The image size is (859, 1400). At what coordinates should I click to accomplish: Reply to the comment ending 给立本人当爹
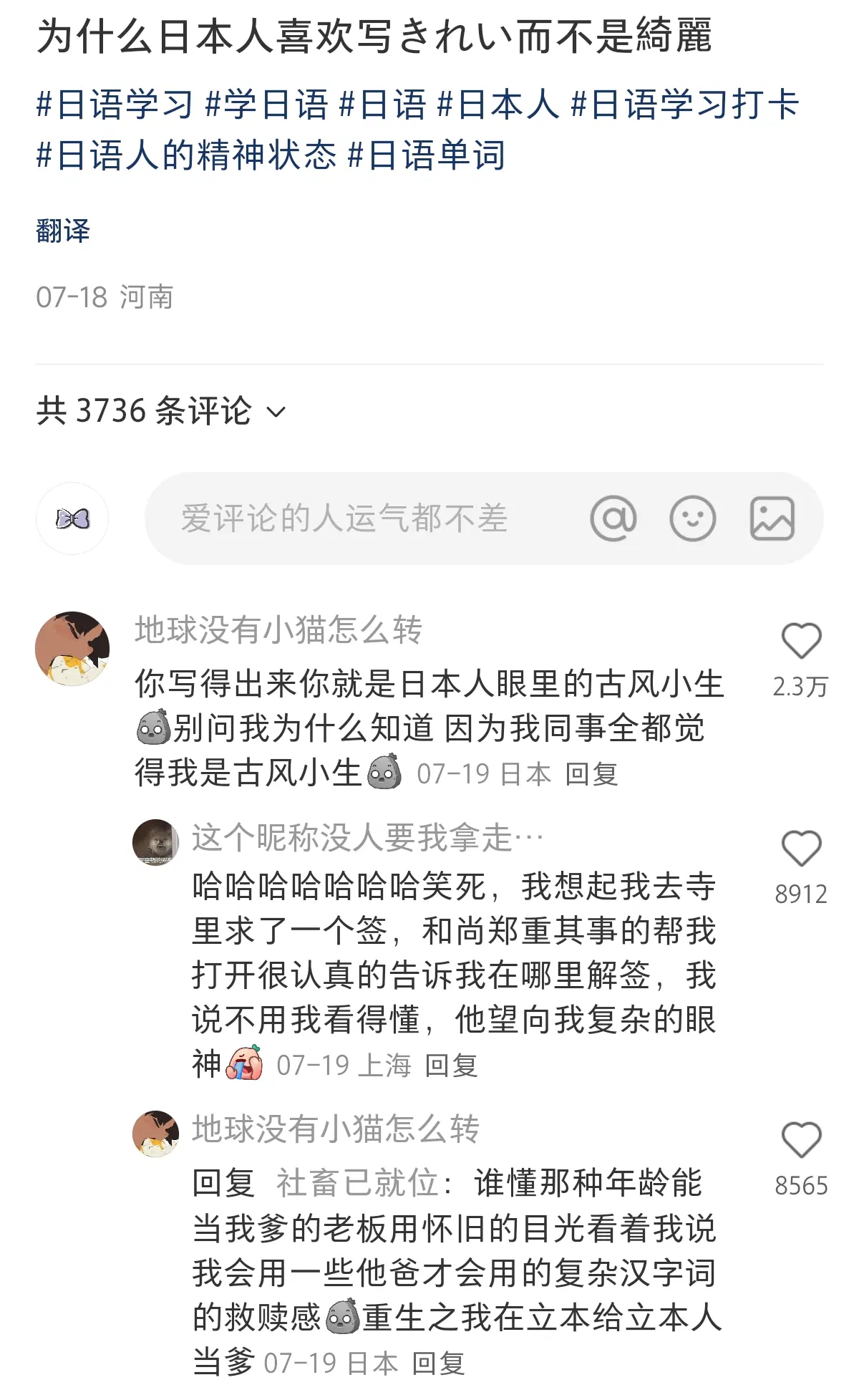click(x=438, y=1363)
